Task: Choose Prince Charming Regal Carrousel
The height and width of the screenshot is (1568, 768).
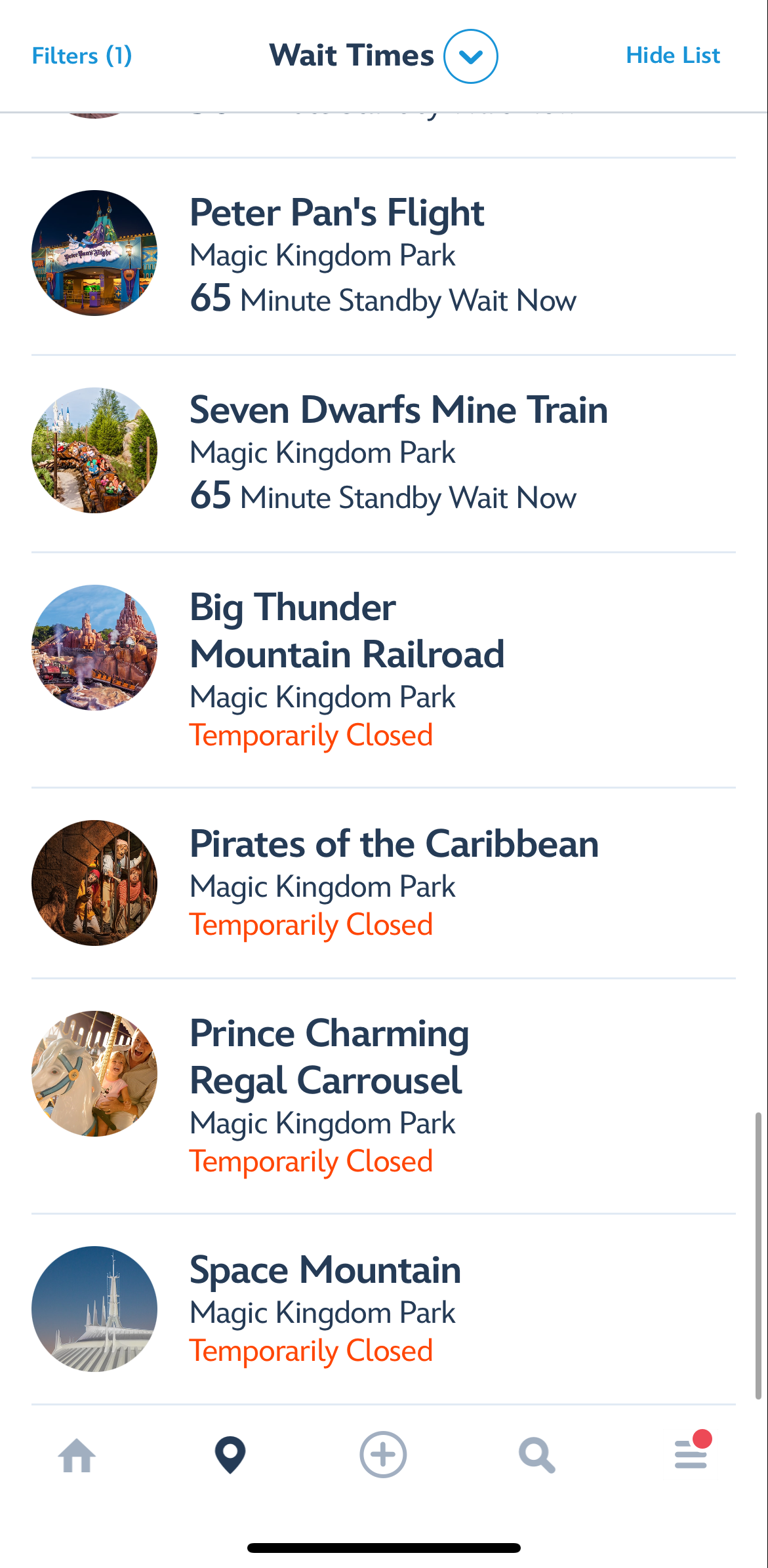Action: tap(329, 1057)
